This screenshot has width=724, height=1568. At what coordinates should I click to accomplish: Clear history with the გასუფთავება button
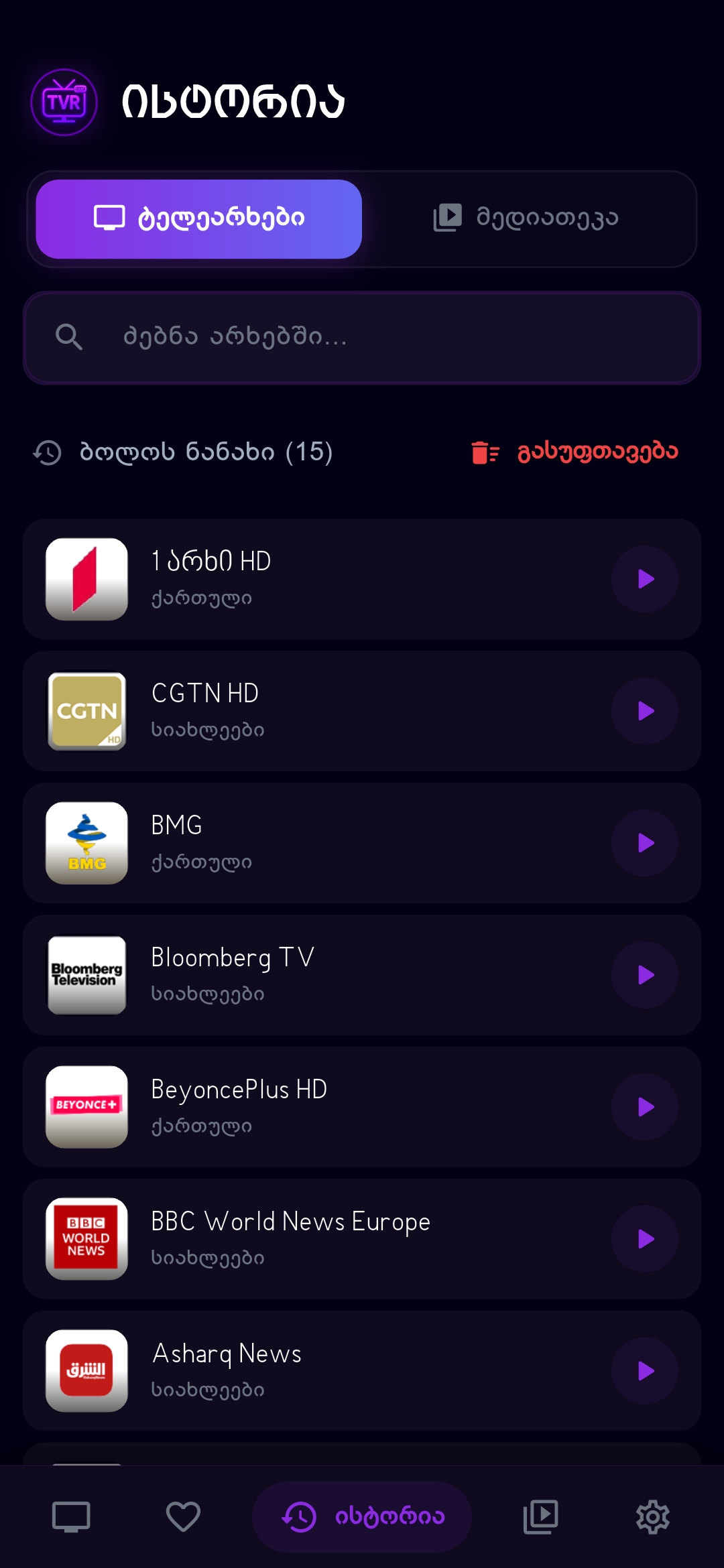click(575, 452)
